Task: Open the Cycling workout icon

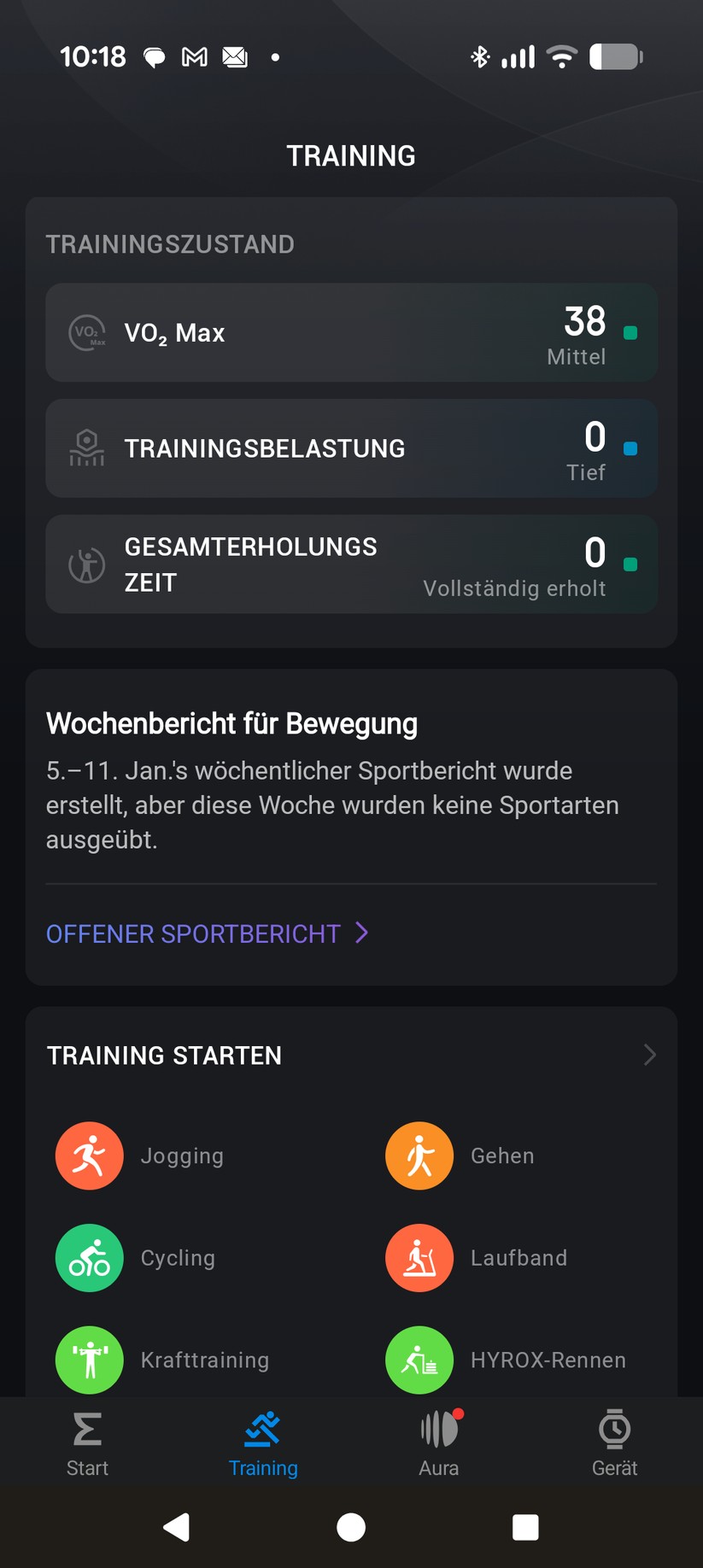Action: point(89,1257)
